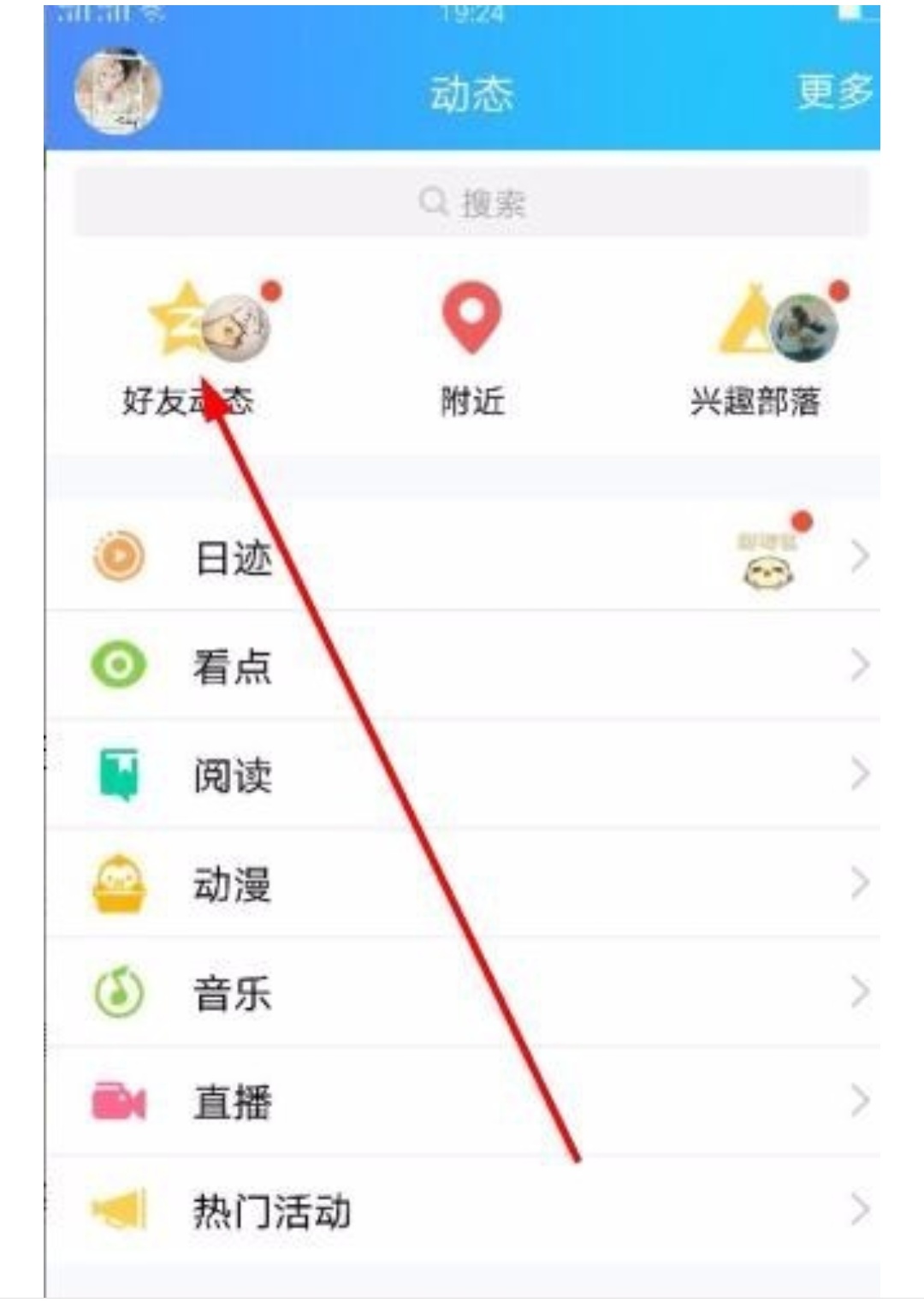Open the 阅读 reading row

coord(462,775)
